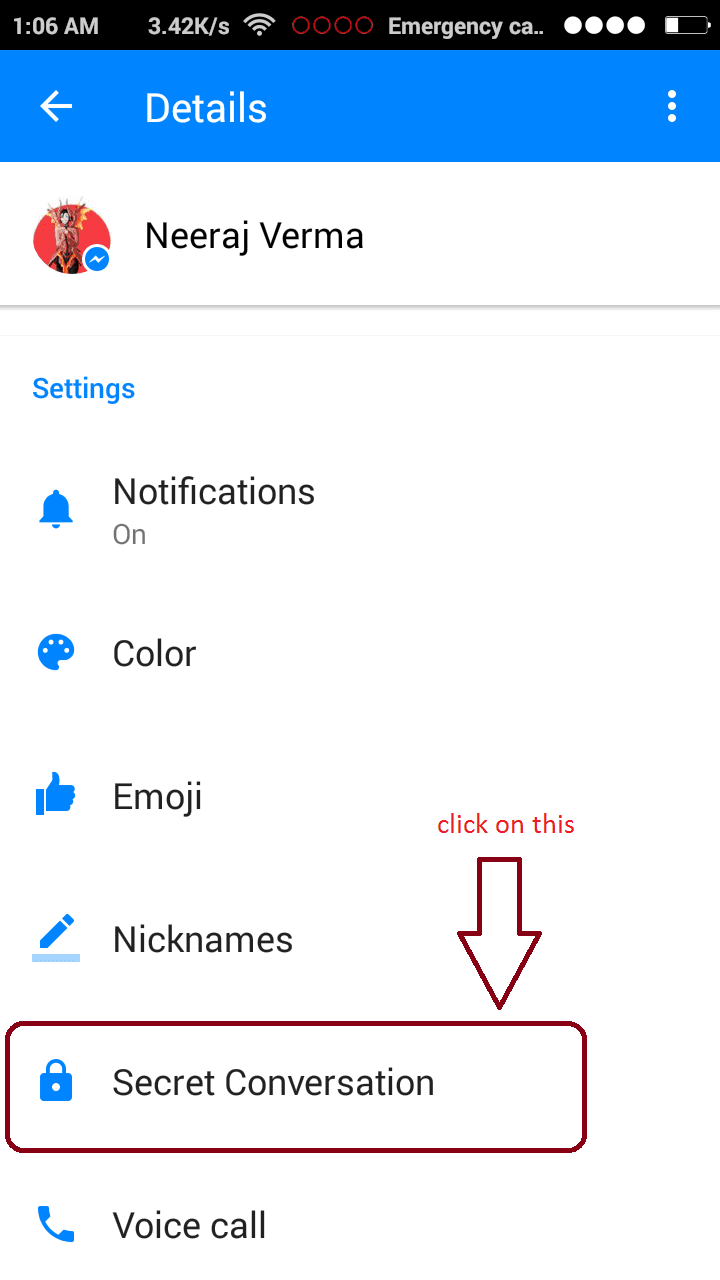Screen dimensions: 720x1280
Task: Tap the Secret Conversation lock icon
Action: [x=57, y=1081]
